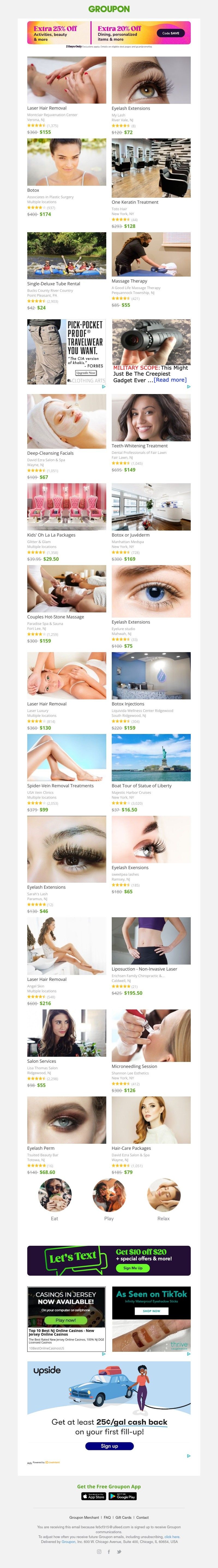Open the Gift Cards link
This screenshot has width=218, height=1568.
click(x=123, y=1517)
